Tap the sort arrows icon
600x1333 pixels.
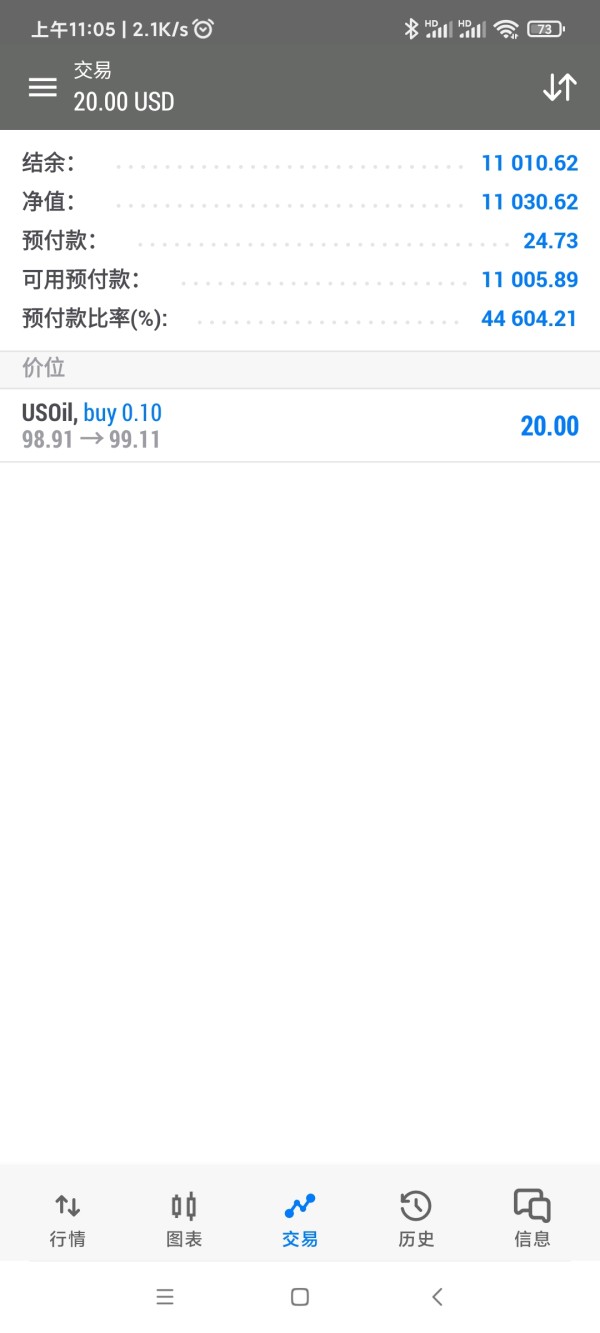pos(559,87)
